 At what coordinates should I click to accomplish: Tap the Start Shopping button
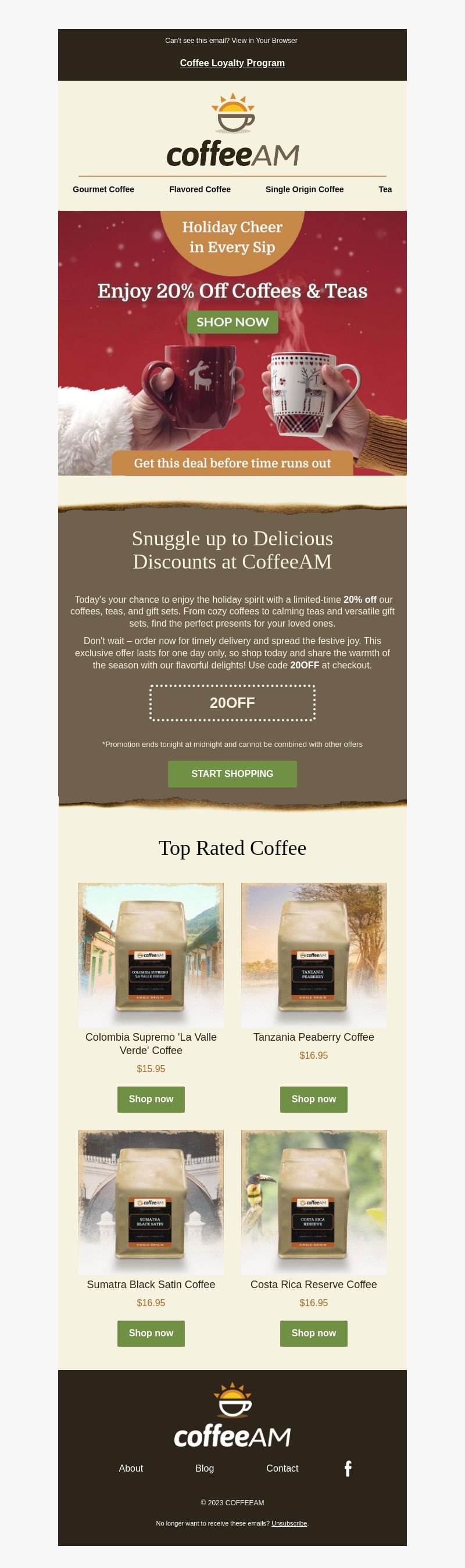[x=232, y=774]
